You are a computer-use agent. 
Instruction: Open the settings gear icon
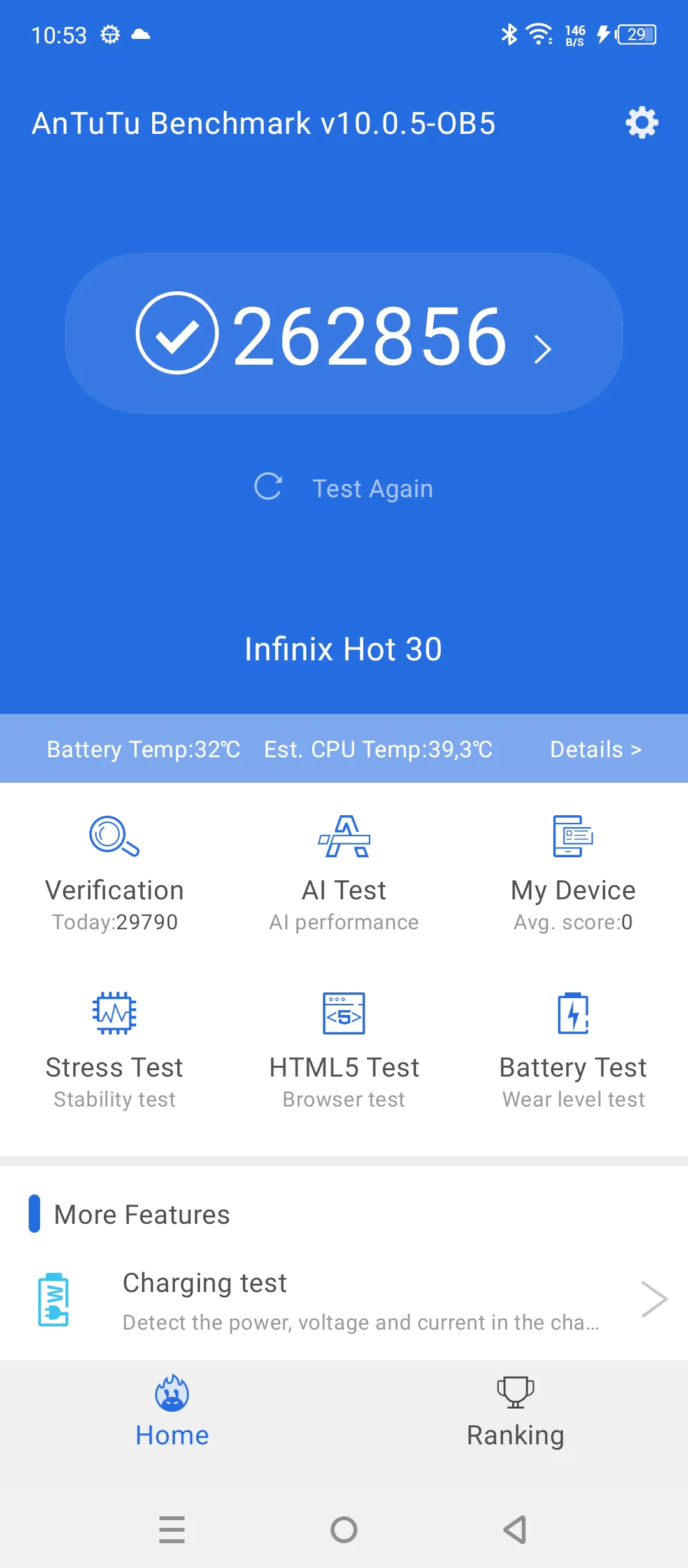tap(641, 122)
